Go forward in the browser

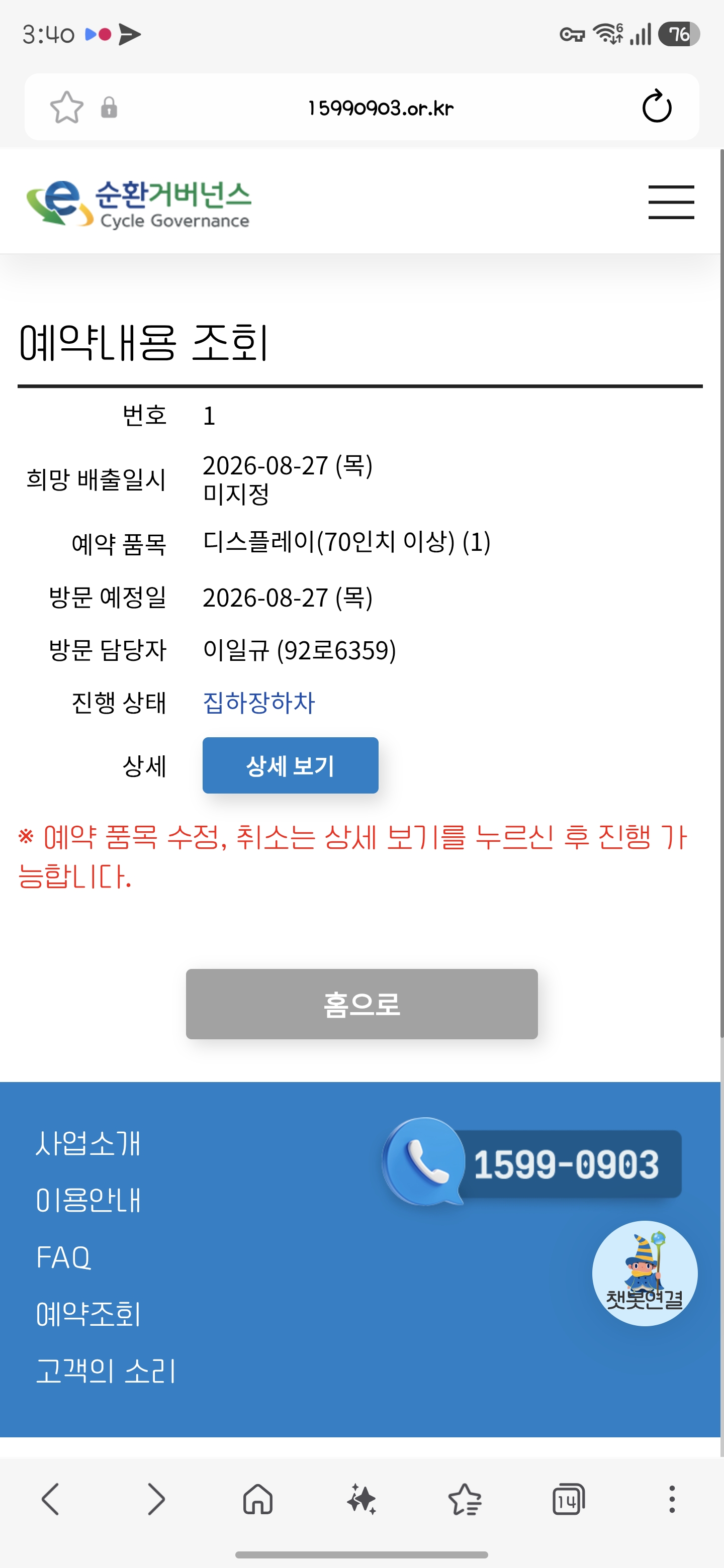pyautogui.click(x=156, y=1499)
